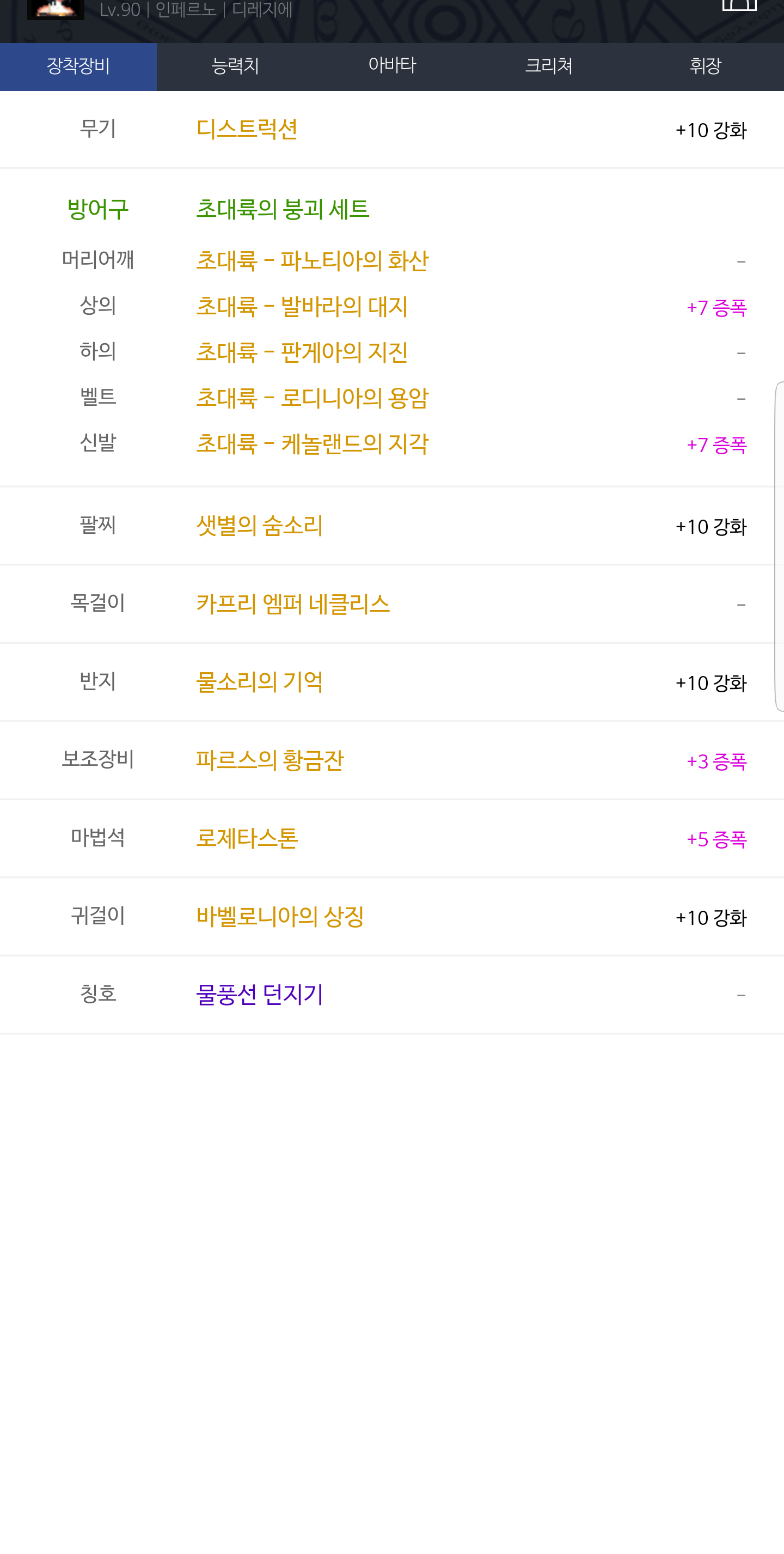Open earring 바벨로니아의 상징
Viewport: 784px width, 1554px height.
(x=280, y=916)
